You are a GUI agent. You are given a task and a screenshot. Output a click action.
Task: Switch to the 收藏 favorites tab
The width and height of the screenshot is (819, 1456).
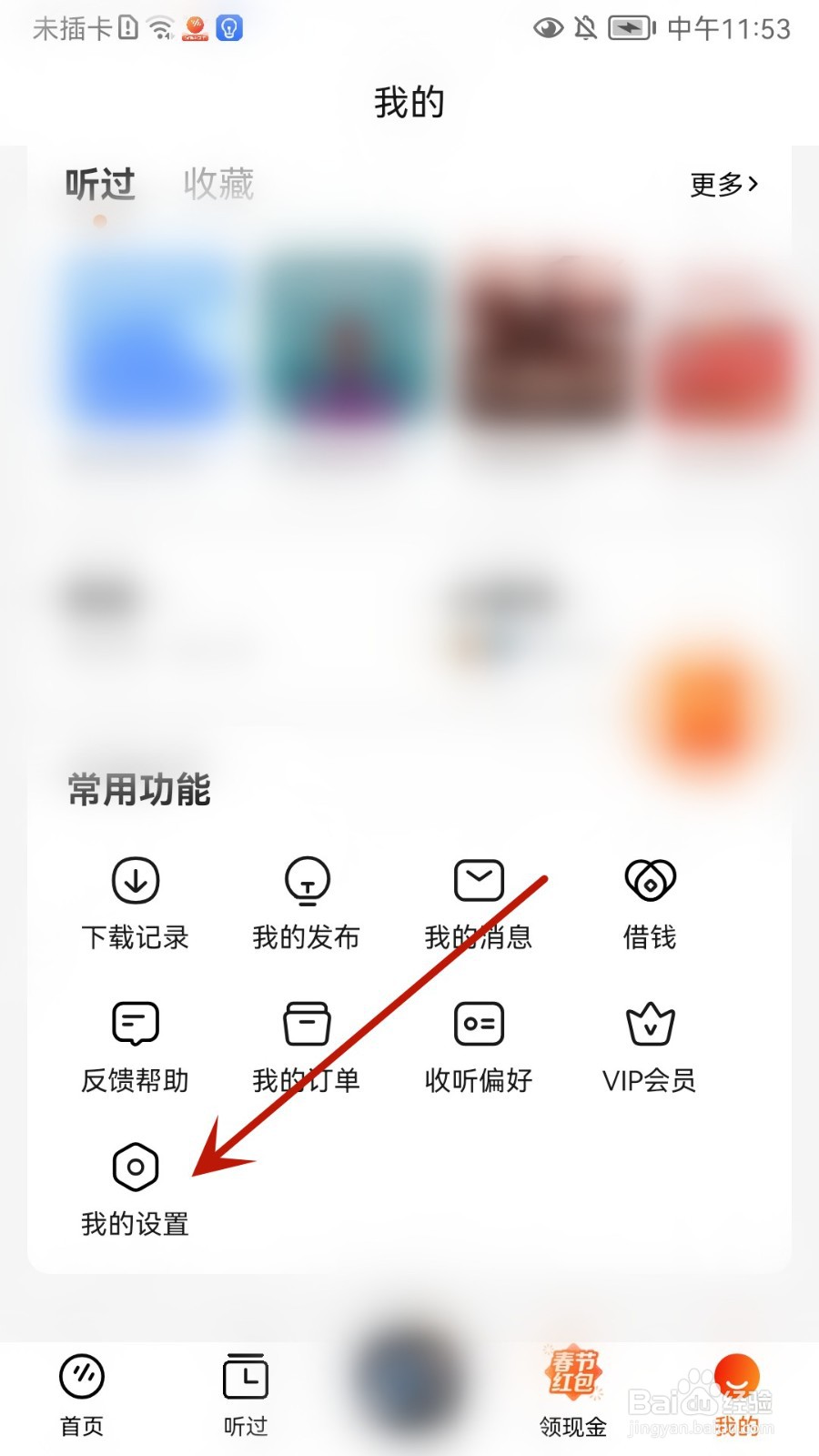[x=218, y=187]
